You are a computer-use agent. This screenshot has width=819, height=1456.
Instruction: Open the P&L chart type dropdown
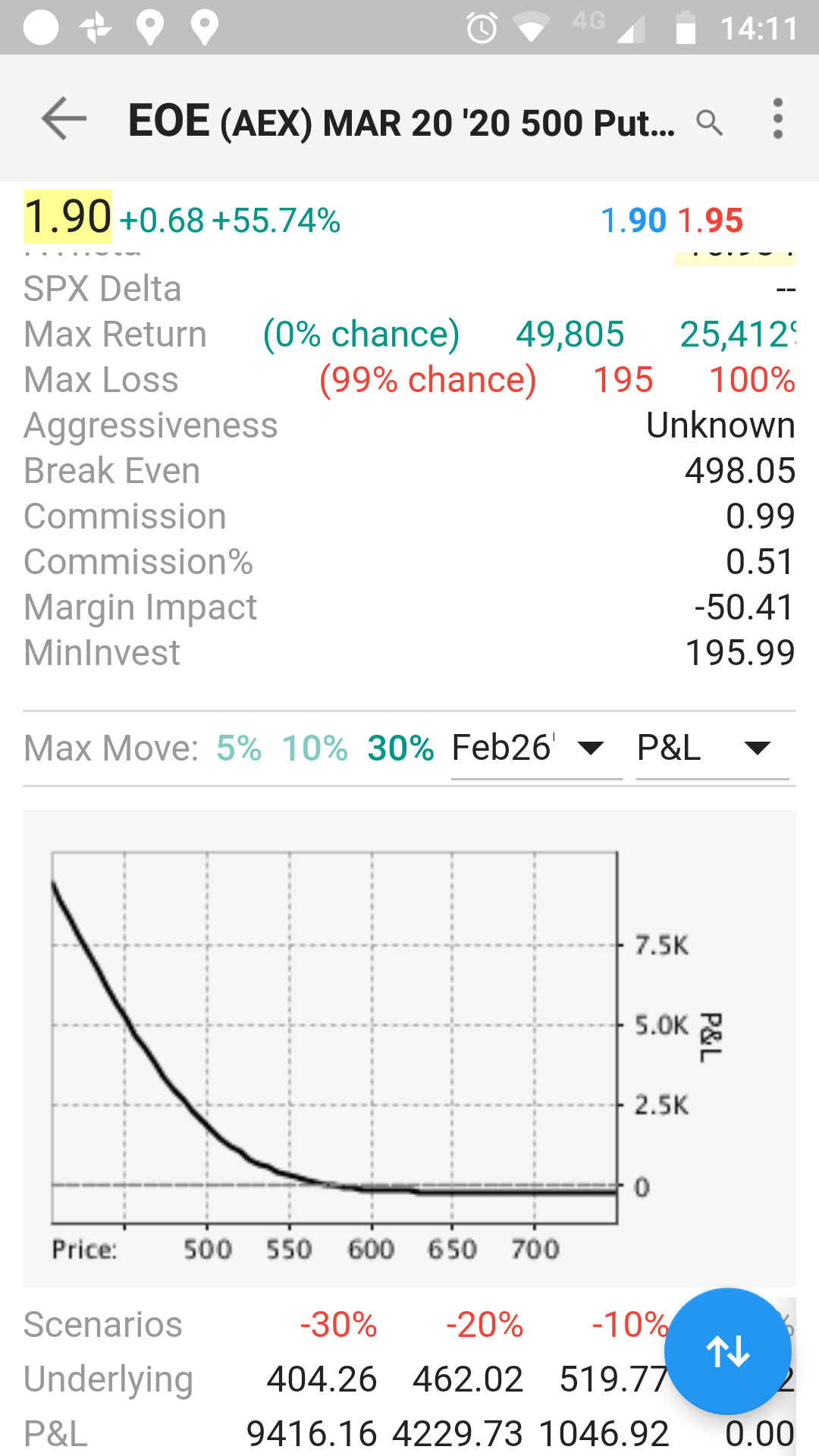711,748
